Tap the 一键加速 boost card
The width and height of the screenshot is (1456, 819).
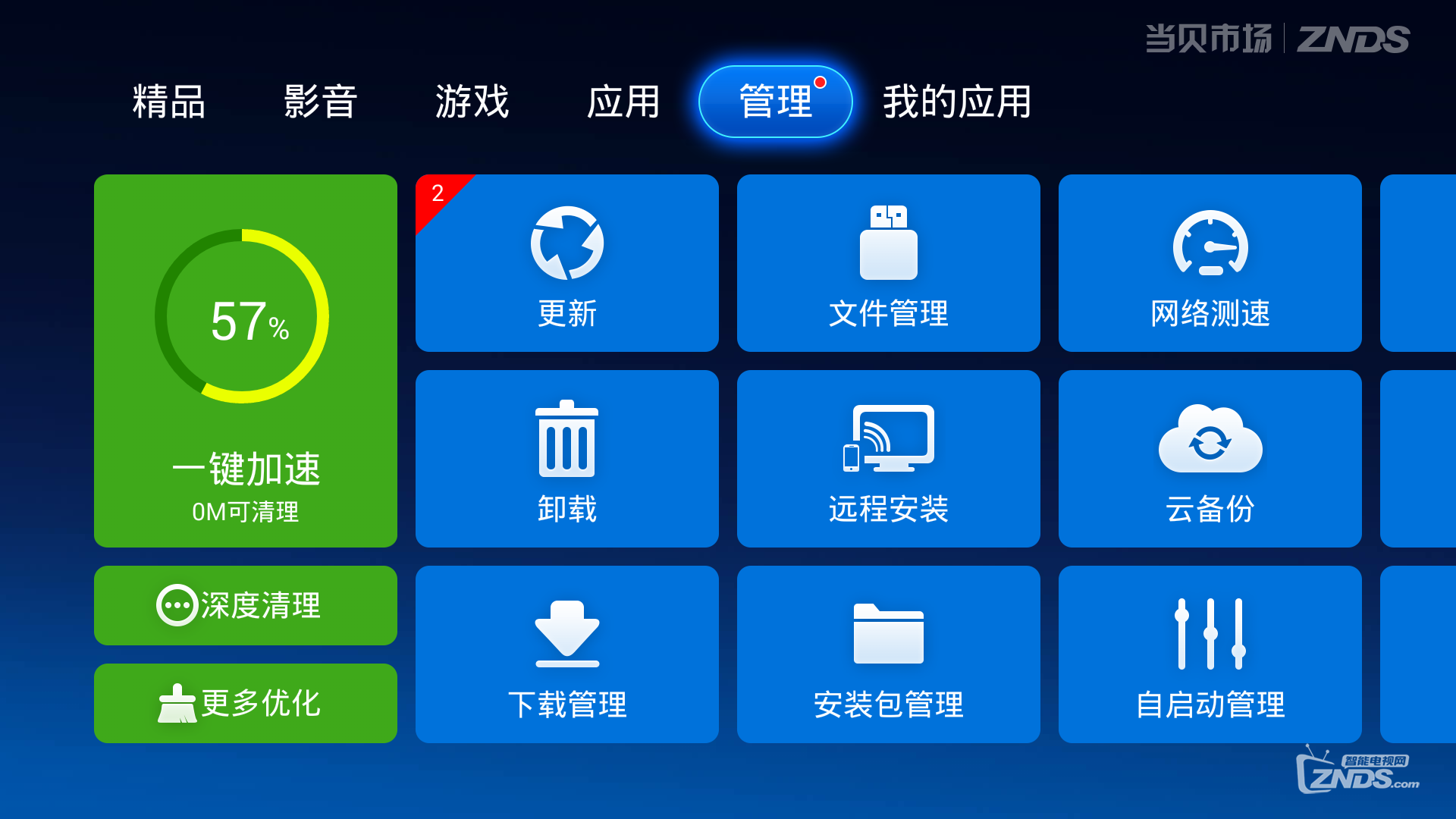pos(245,360)
